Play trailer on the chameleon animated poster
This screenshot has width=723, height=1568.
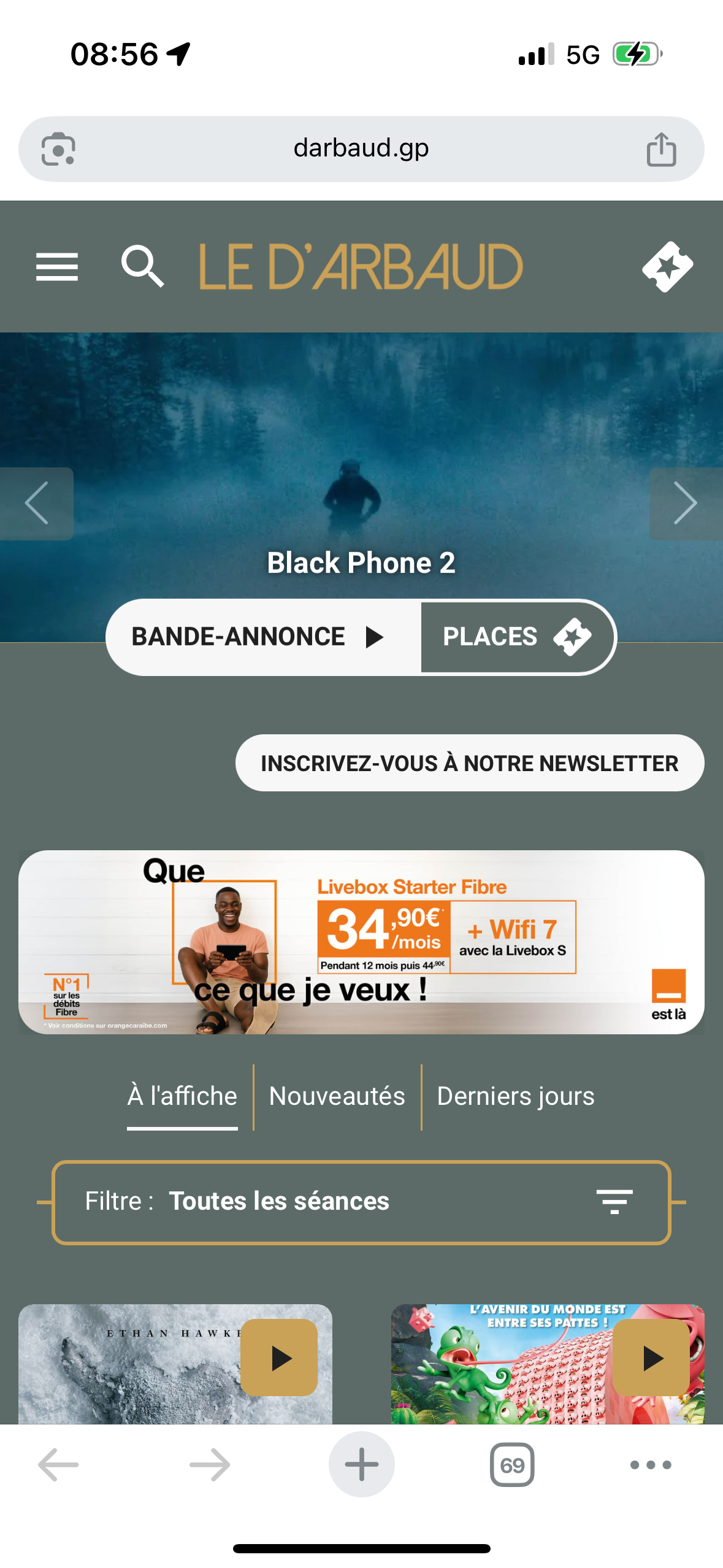(x=651, y=1358)
